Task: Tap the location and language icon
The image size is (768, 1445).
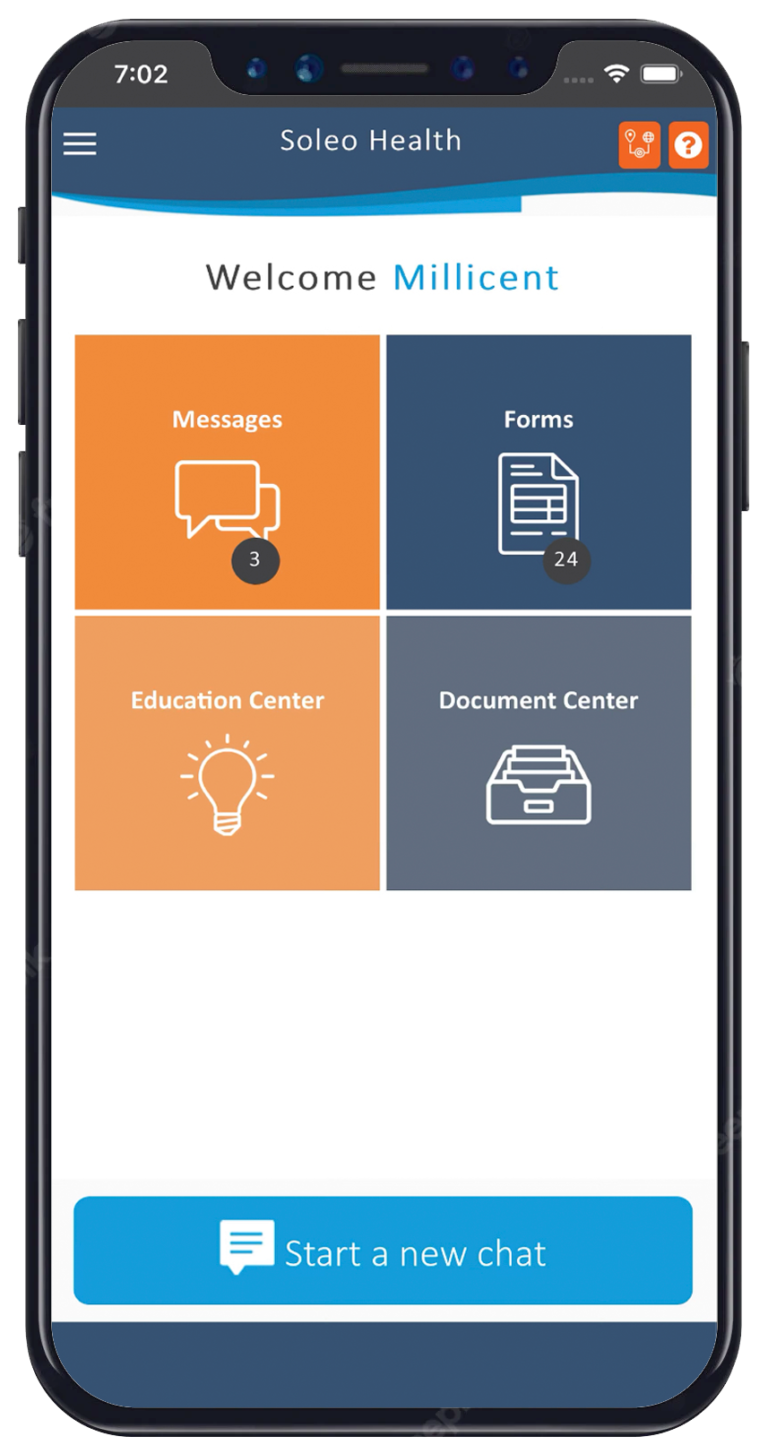Action: (x=641, y=146)
